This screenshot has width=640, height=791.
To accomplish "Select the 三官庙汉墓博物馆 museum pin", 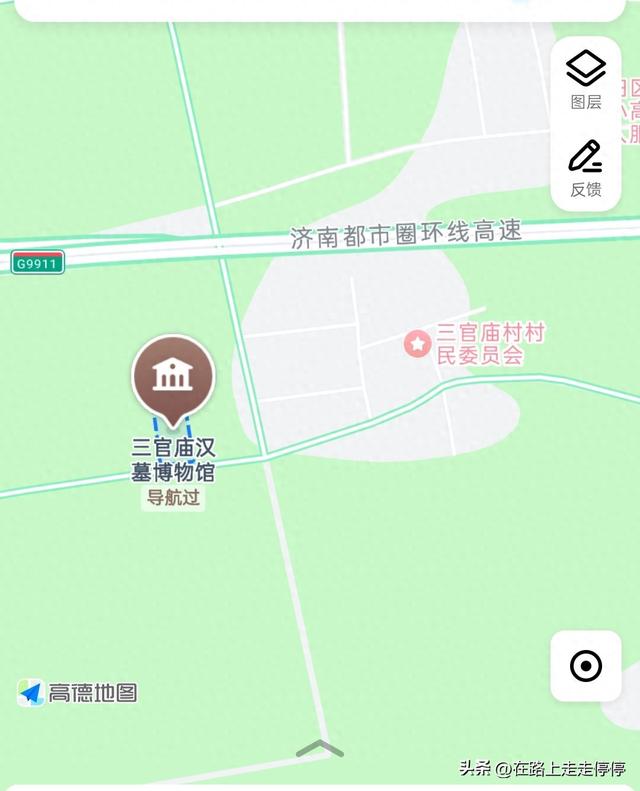I will pos(174,376).
